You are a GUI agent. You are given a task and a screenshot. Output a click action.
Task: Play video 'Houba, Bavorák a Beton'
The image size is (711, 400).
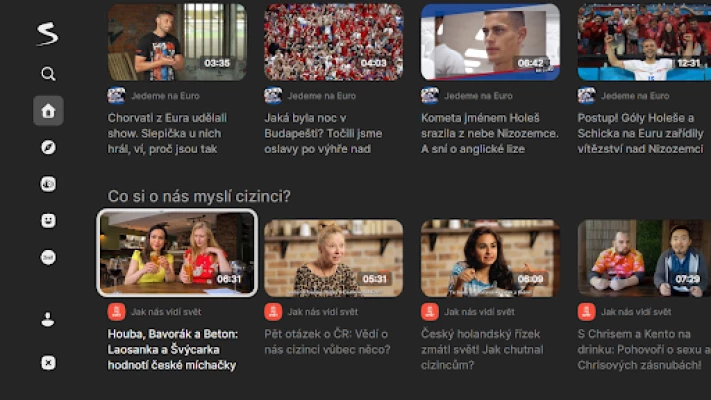pos(177,253)
